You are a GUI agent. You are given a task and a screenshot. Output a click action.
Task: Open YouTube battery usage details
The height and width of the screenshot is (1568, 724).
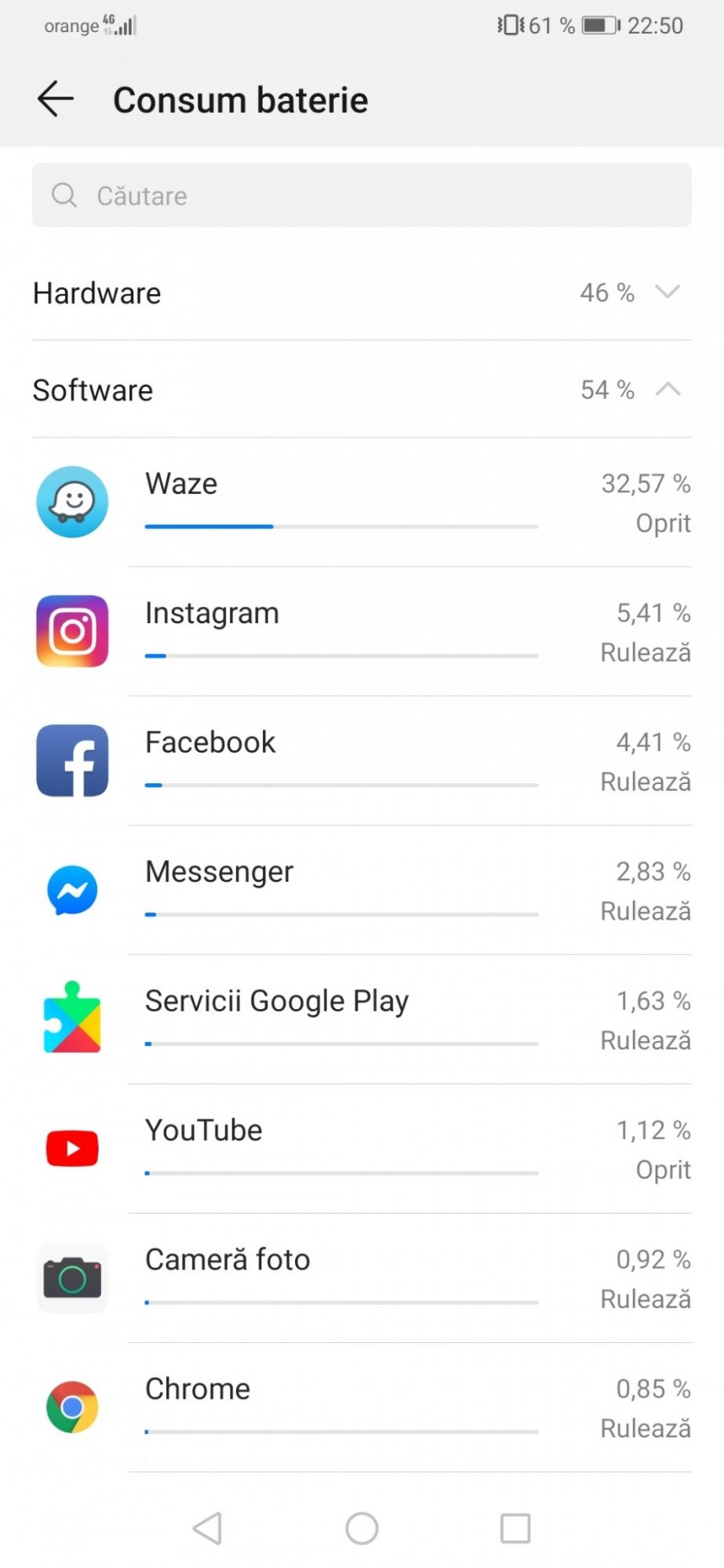[362, 1149]
